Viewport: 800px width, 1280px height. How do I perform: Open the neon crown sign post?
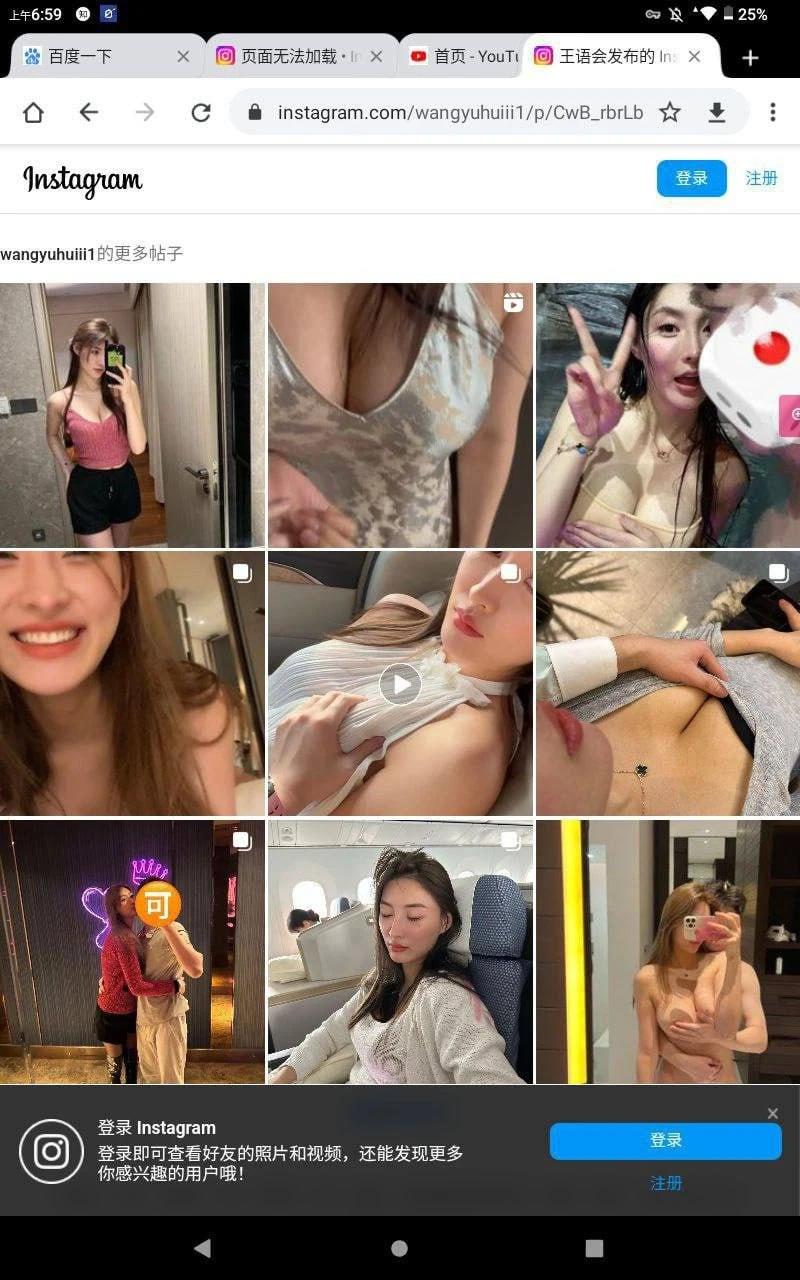(132, 952)
